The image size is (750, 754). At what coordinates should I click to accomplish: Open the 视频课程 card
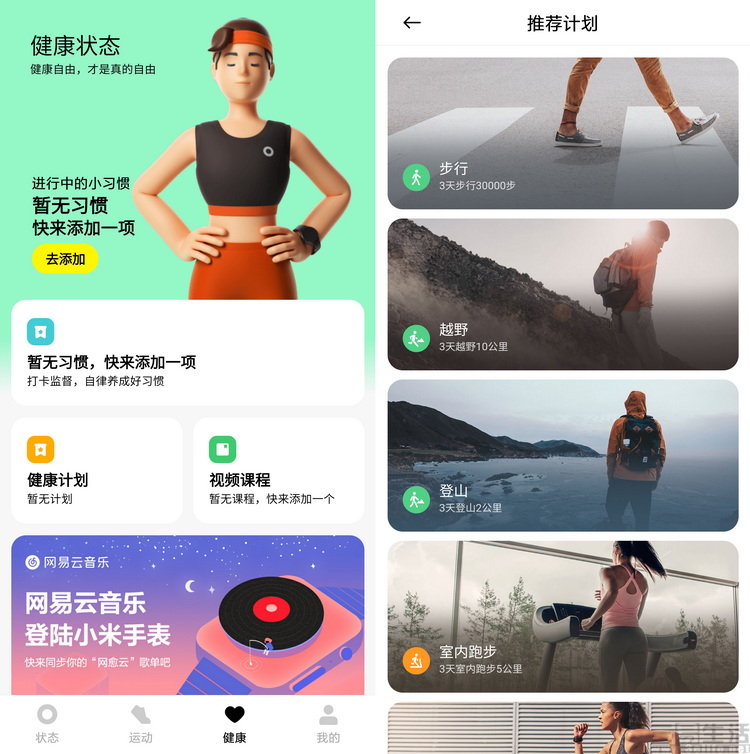pyautogui.click(x=278, y=470)
